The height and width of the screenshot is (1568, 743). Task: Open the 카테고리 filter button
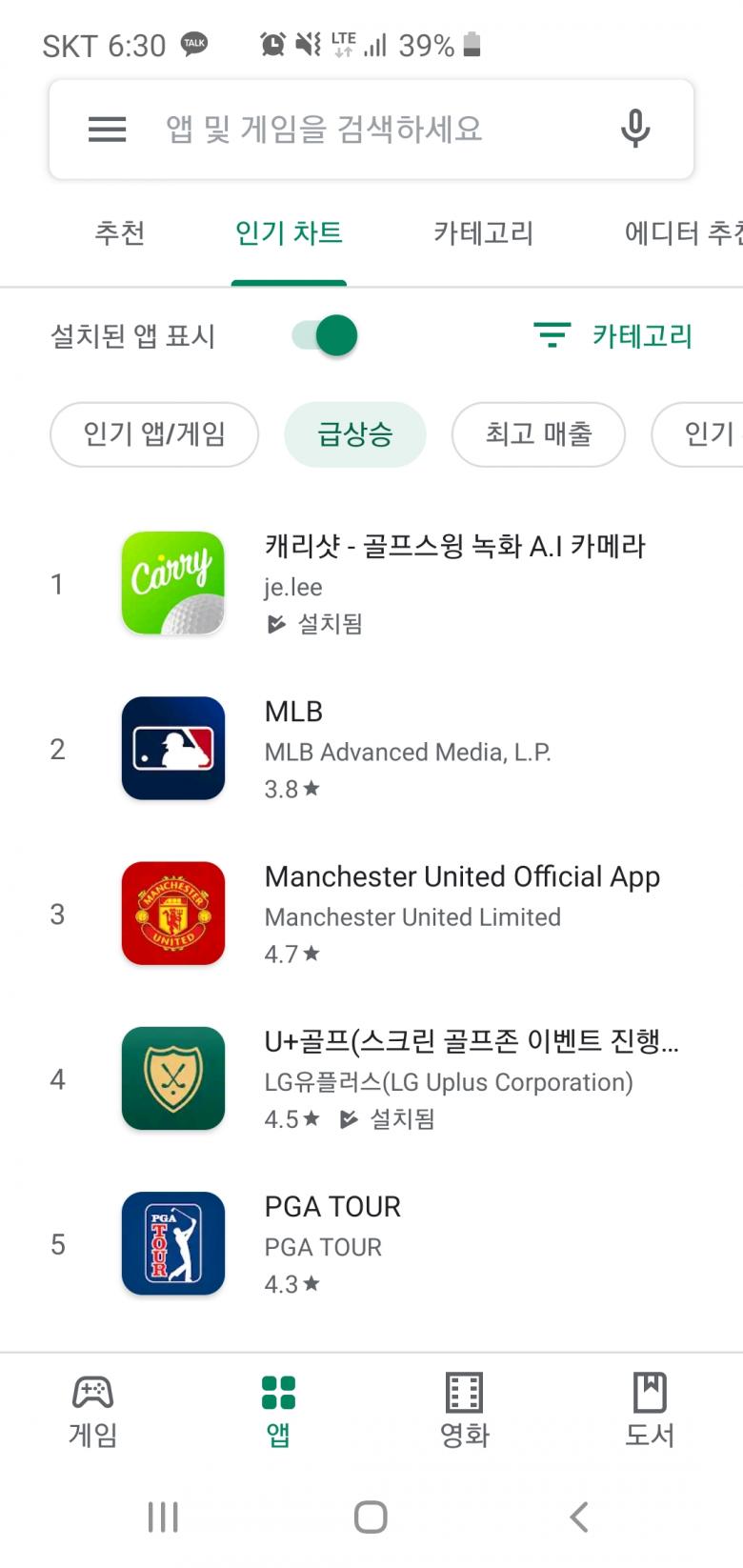coord(613,336)
